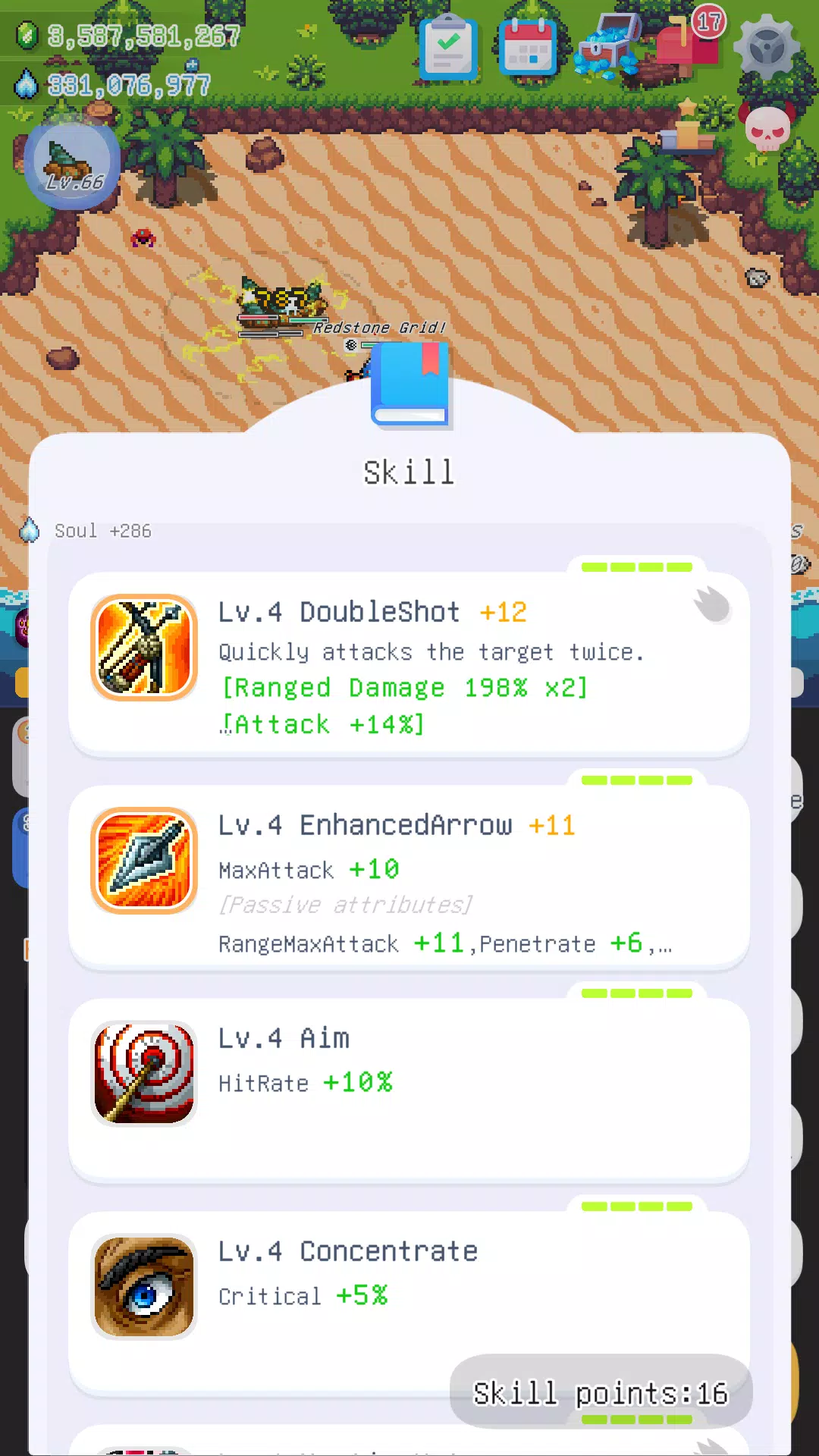Select the Aim skill card

409,1090
